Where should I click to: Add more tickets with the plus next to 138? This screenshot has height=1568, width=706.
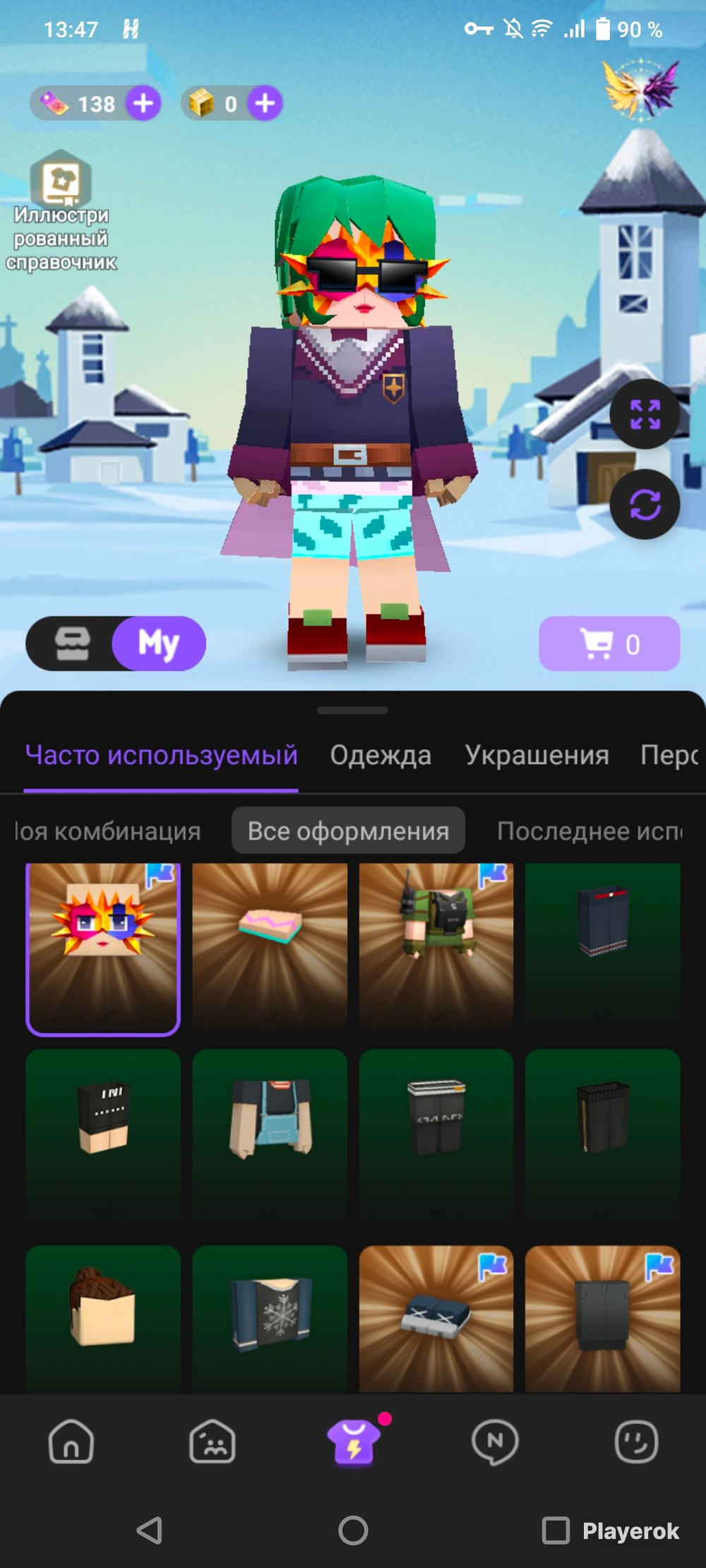(143, 103)
